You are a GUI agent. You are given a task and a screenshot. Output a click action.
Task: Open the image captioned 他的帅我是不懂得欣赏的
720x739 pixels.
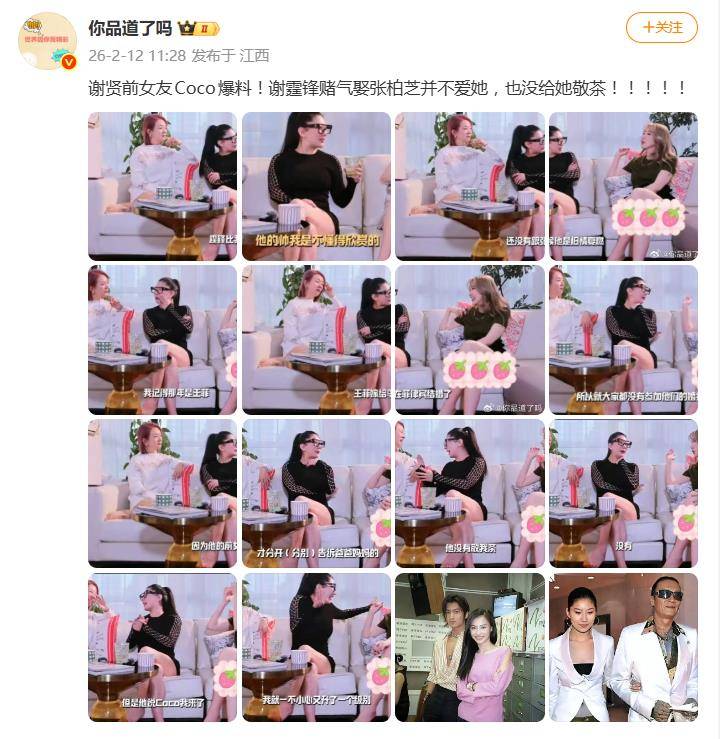(x=315, y=186)
